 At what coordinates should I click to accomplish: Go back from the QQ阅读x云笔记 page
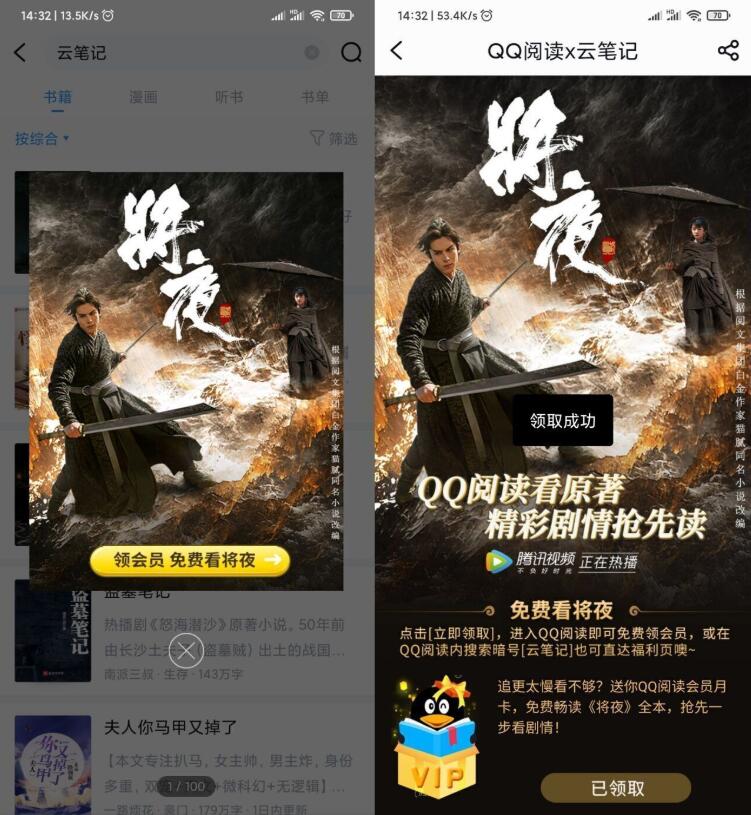(397, 51)
